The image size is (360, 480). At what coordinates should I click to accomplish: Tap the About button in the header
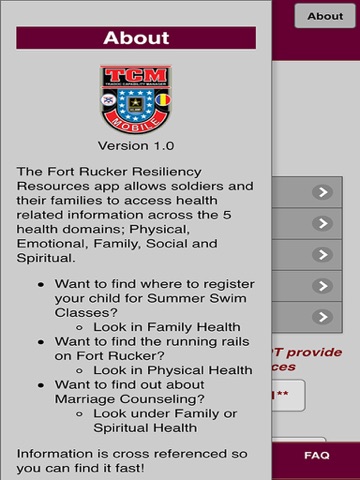tap(325, 16)
